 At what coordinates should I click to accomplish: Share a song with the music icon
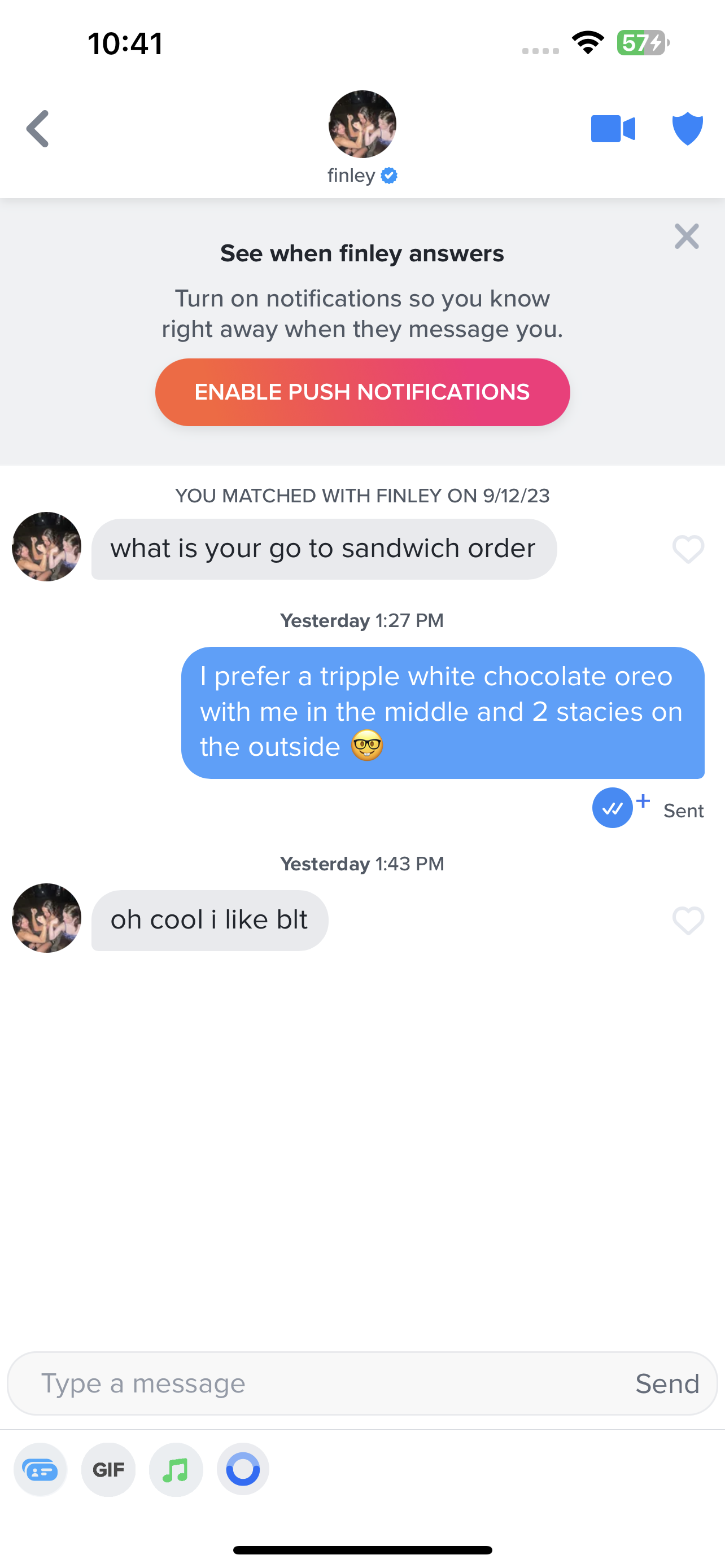(x=176, y=1469)
